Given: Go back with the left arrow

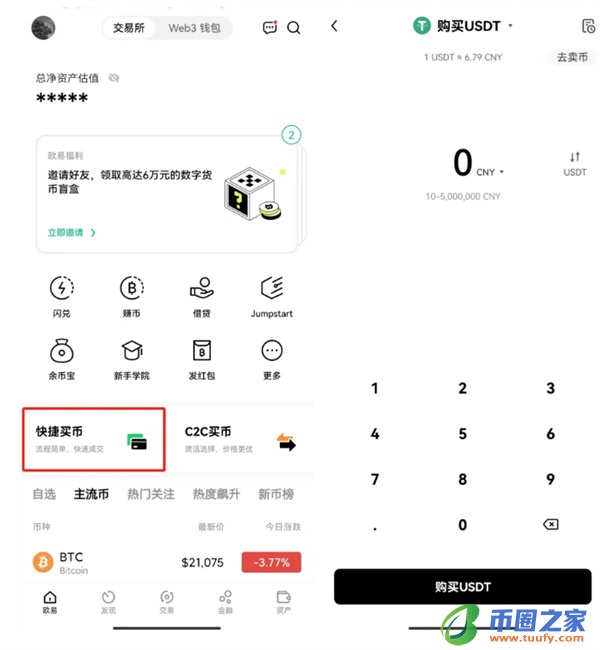Looking at the screenshot, I should 334,26.
